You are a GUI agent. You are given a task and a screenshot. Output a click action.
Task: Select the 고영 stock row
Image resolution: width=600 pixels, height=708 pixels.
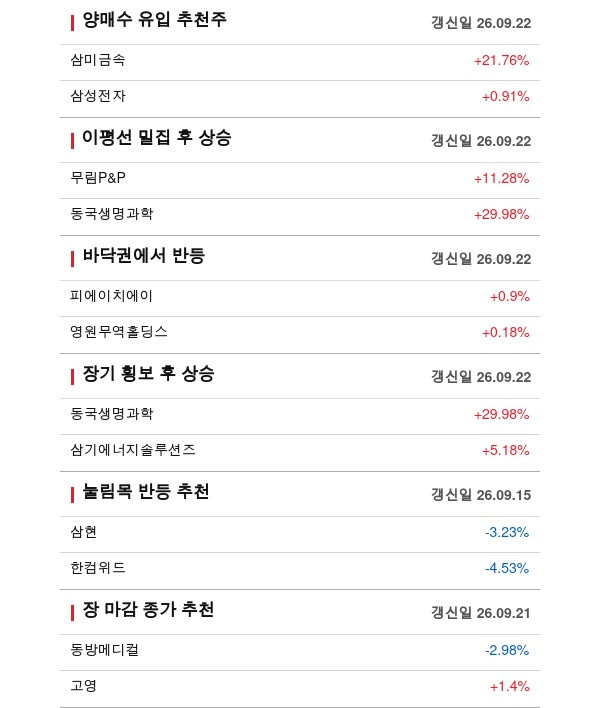pos(300,686)
